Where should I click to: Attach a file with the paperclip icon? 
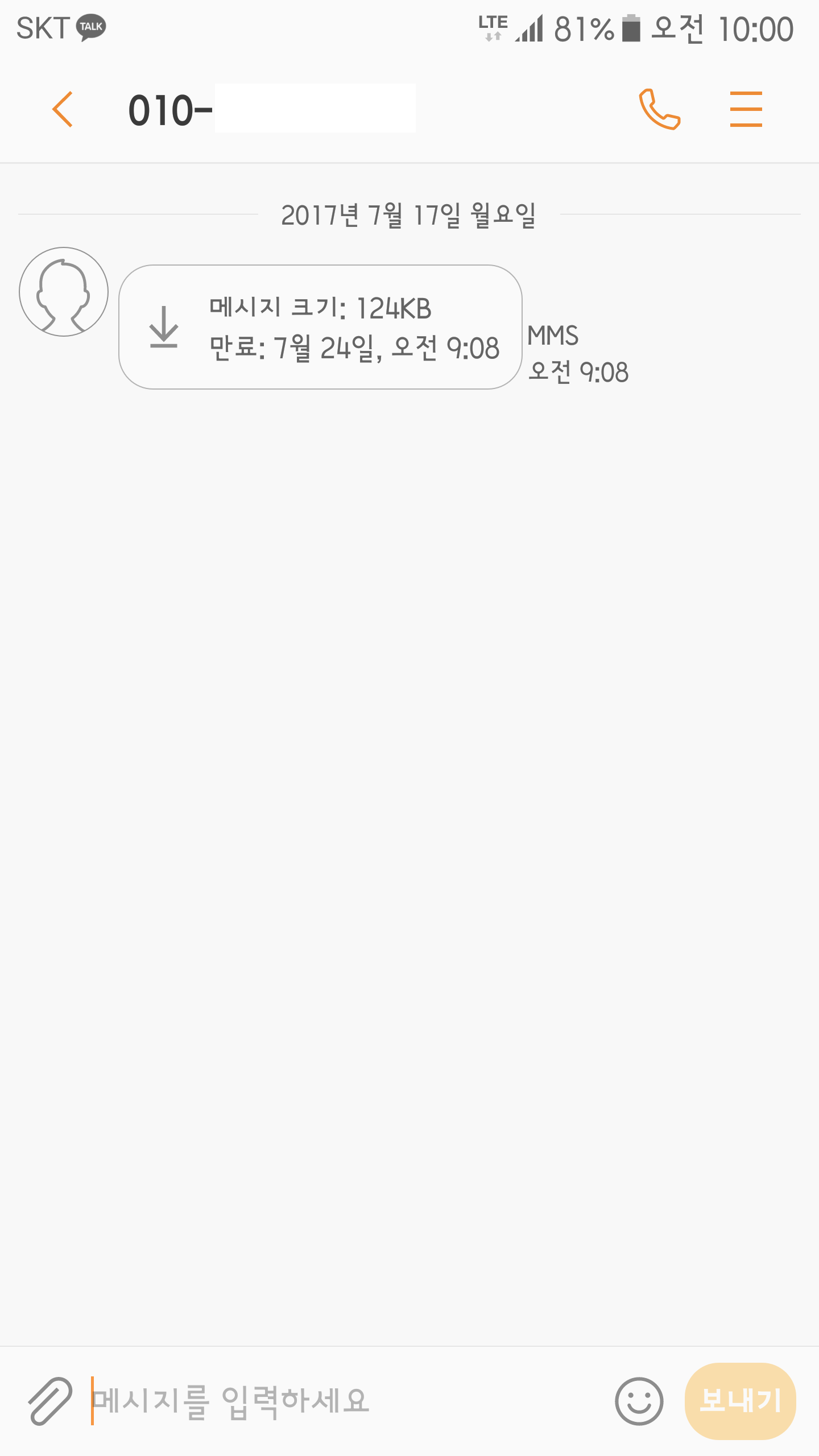(50, 1401)
